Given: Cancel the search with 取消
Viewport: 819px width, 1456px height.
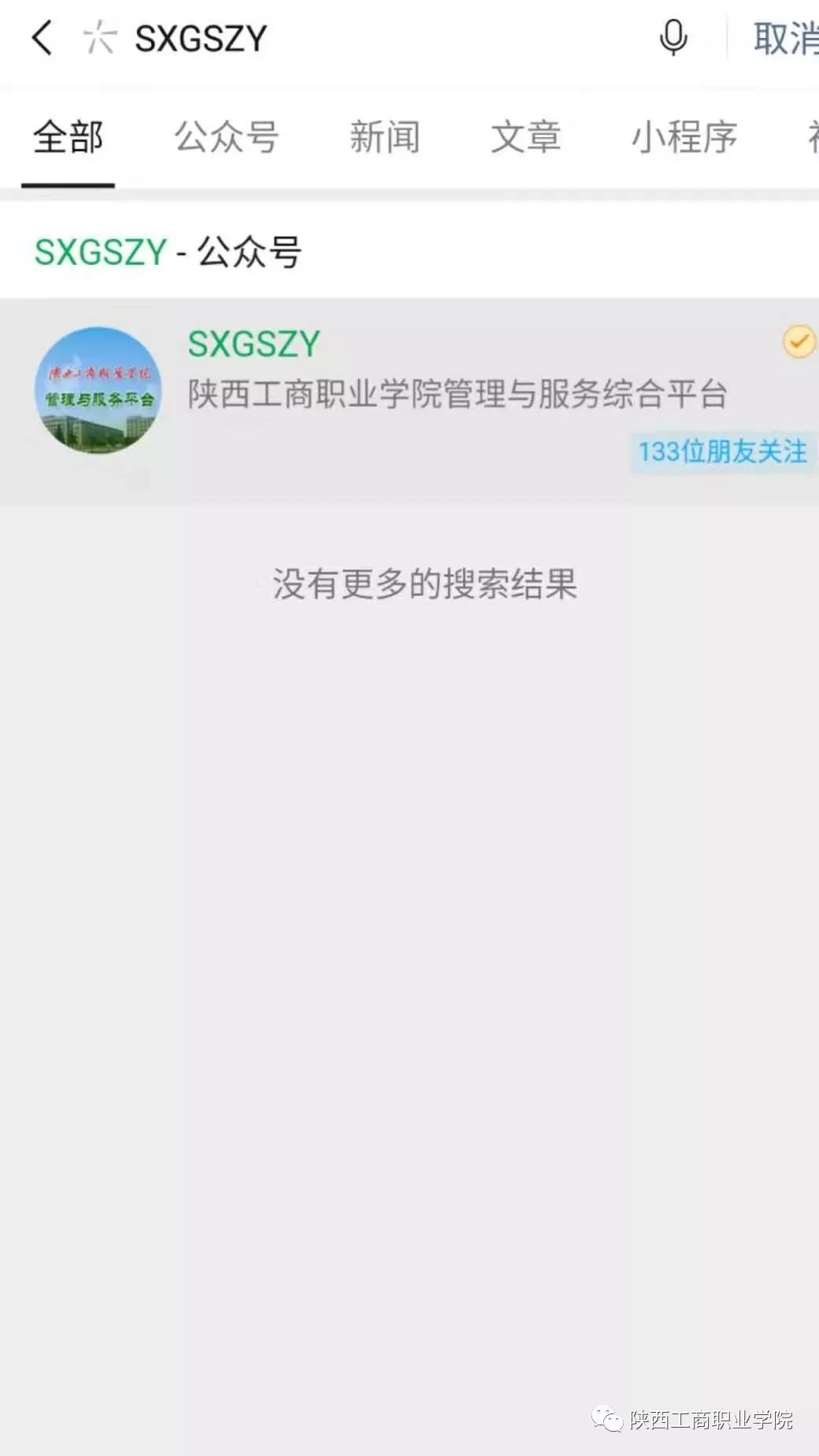Looking at the screenshot, I should [786, 38].
